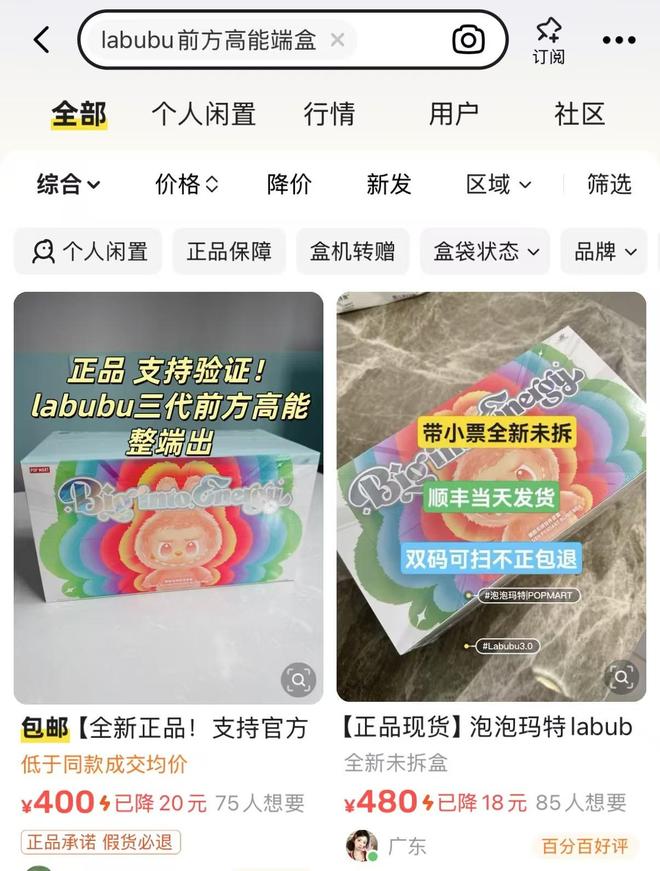Expand the 区域 region dropdown
Image resolution: width=660 pixels, height=871 pixels.
tap(498, 184)
